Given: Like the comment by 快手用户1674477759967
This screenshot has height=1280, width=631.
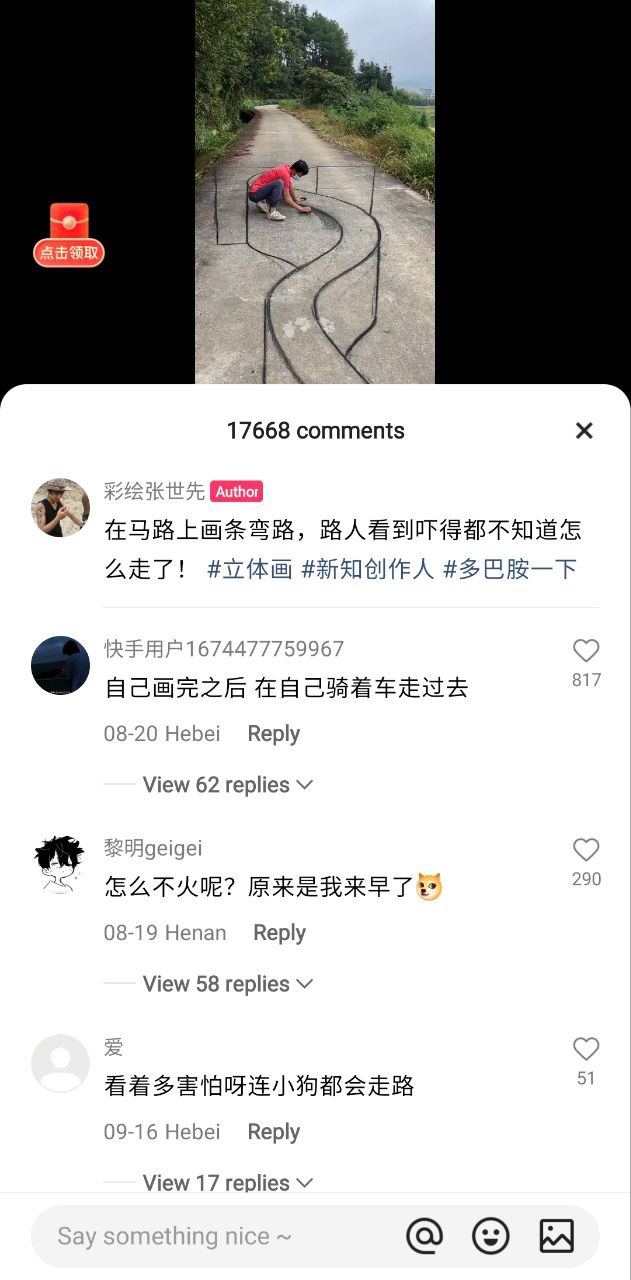Looking at the screenshot, I should [x=586, y=652].
